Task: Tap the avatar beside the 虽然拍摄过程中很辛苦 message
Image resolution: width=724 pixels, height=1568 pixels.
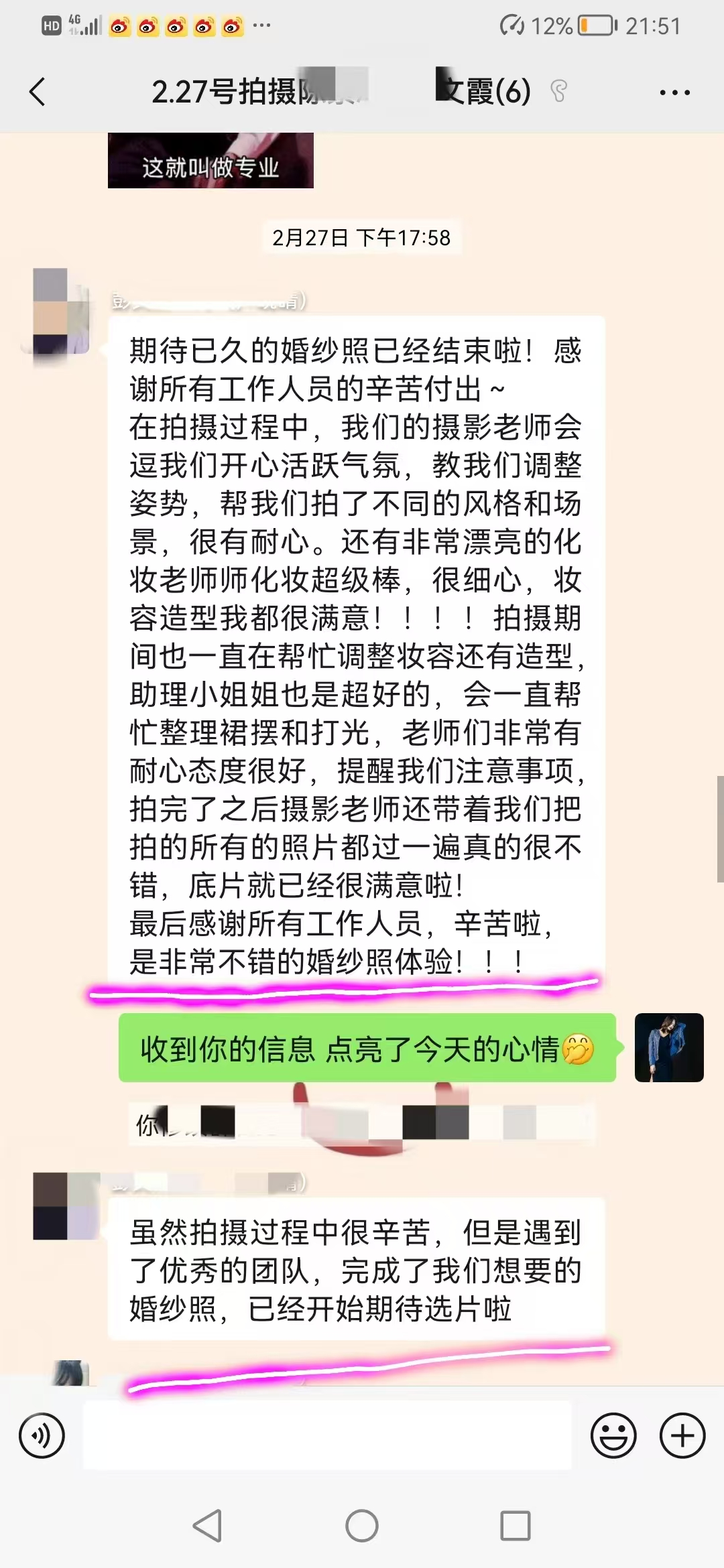Action: click(x=66, y=1206)
